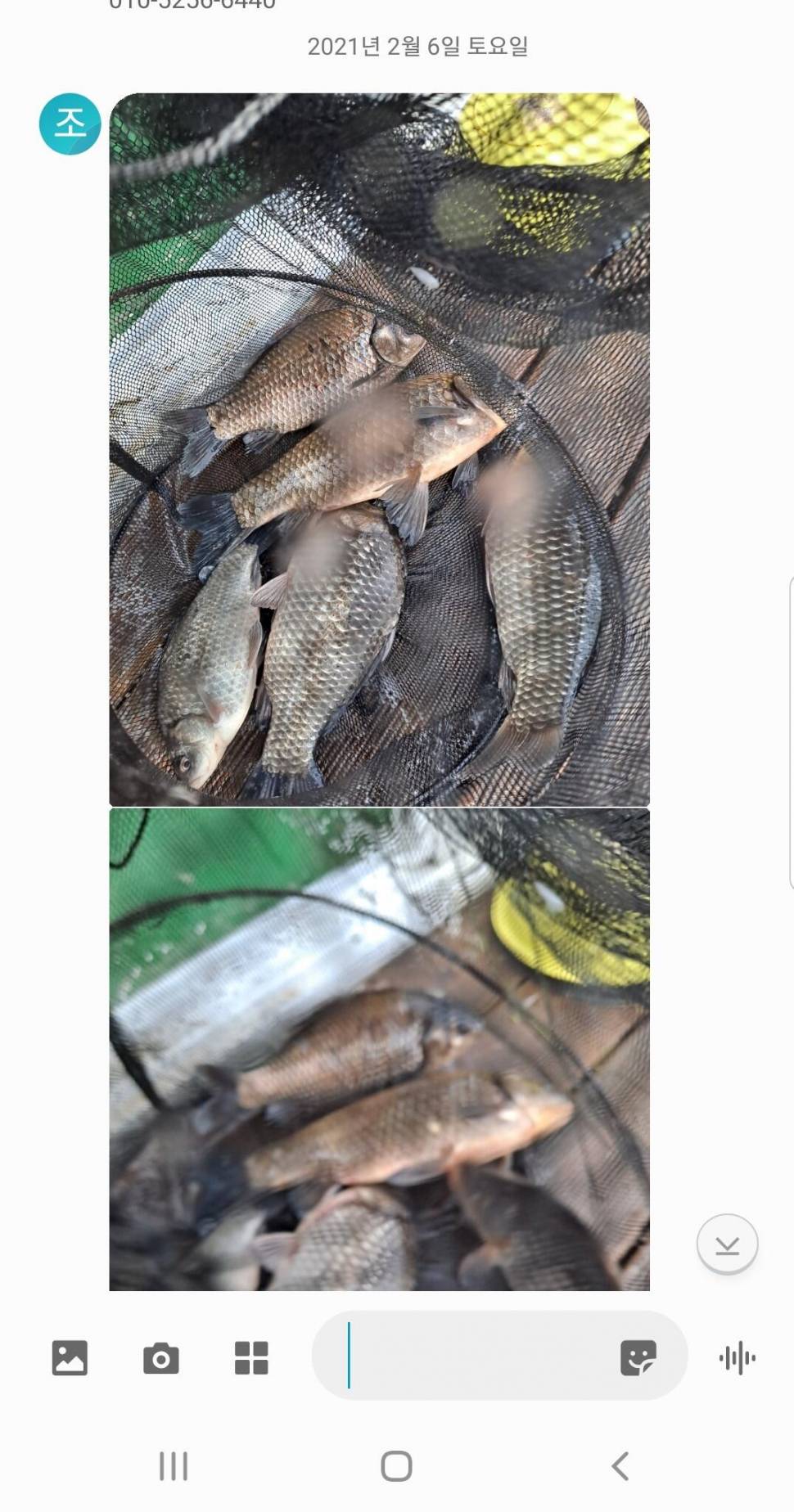Go to the home screen
This screenshot has width=794, height=1512.
[396, 1466]
